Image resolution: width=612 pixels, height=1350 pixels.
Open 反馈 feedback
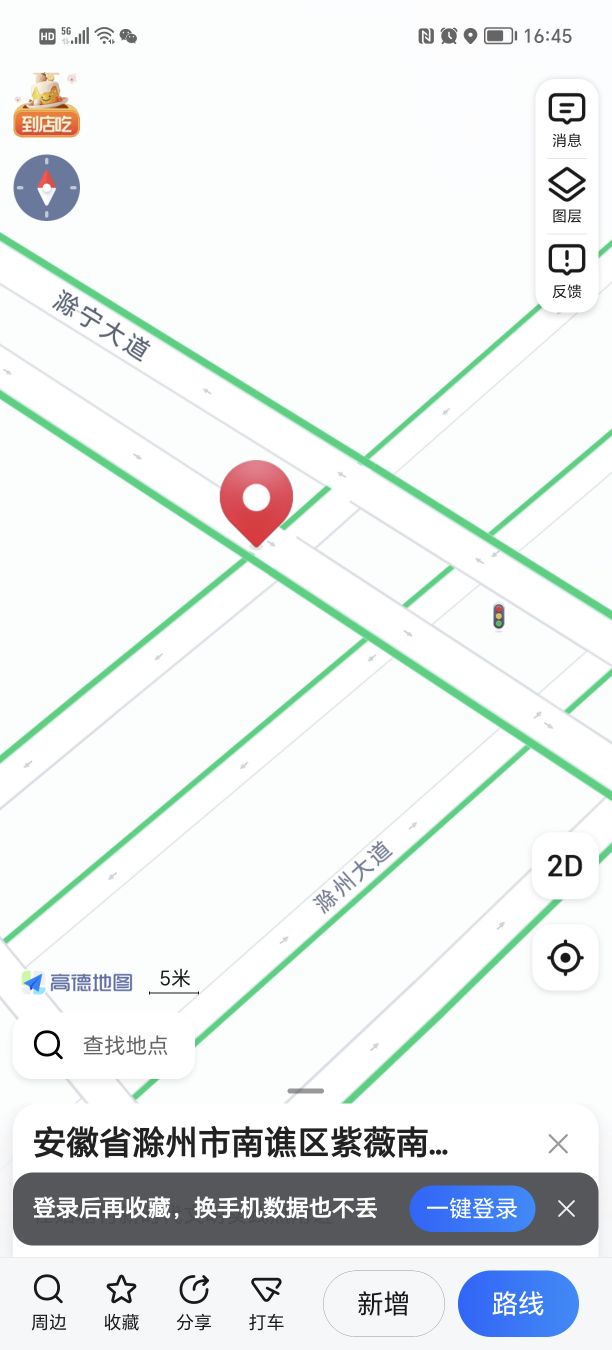(566, 272)
